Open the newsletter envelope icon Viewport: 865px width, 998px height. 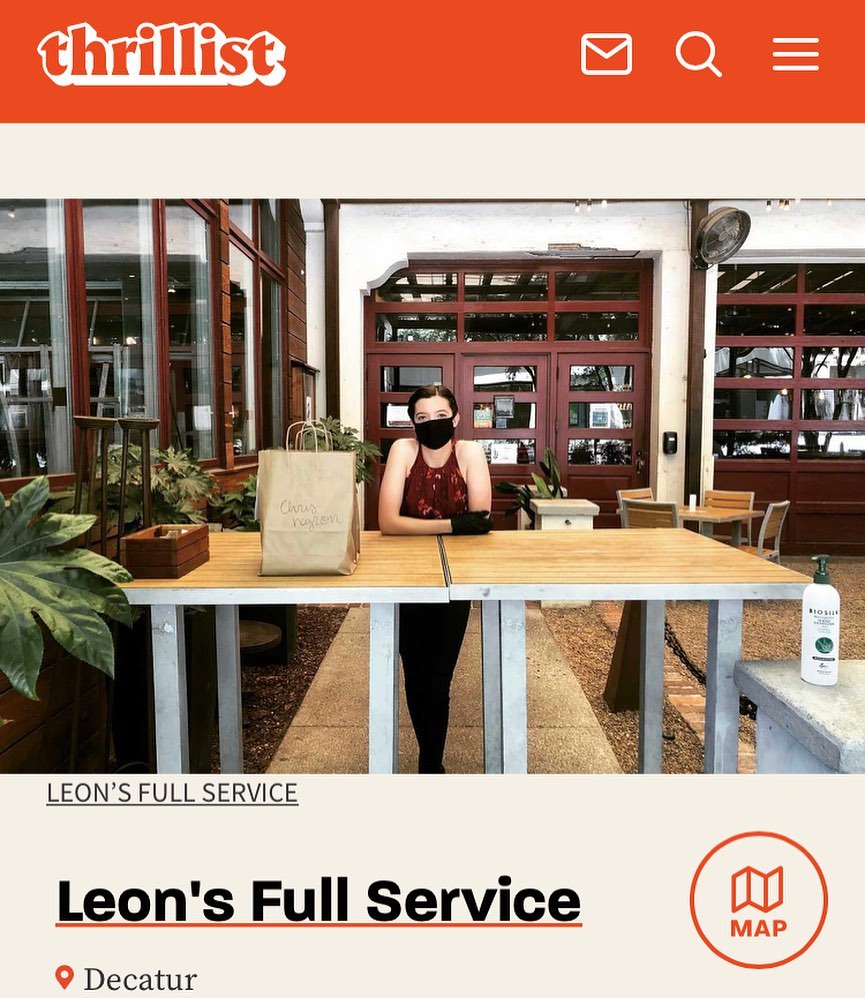(606, 54)
